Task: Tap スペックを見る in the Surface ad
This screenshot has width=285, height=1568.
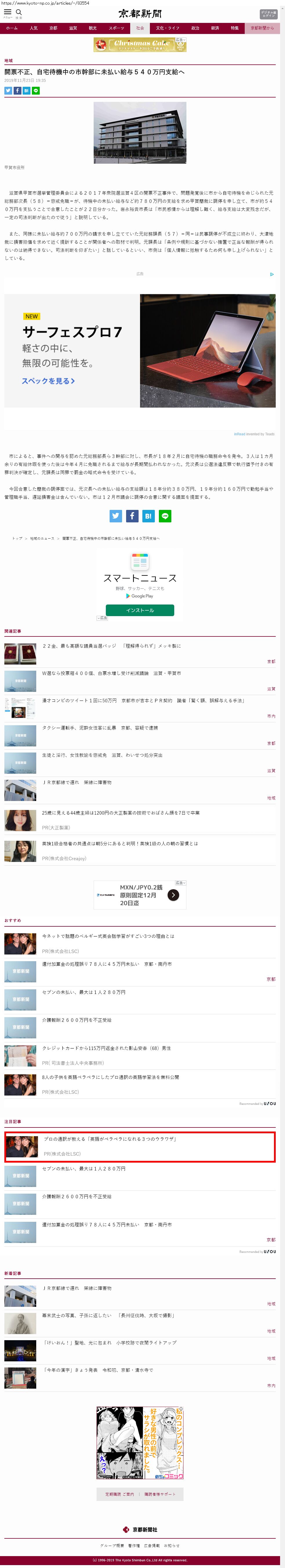Action: [x=48, y=381]
